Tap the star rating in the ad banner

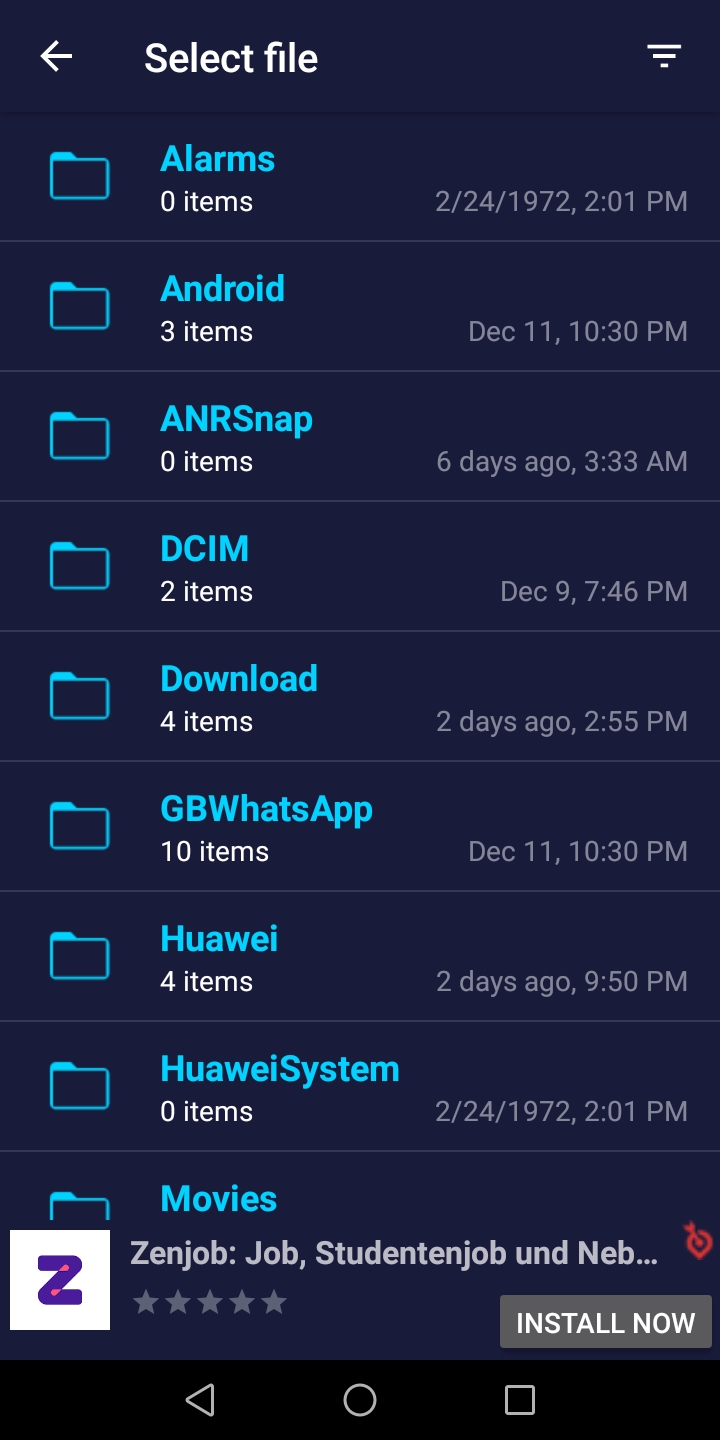coord(210,1301)
